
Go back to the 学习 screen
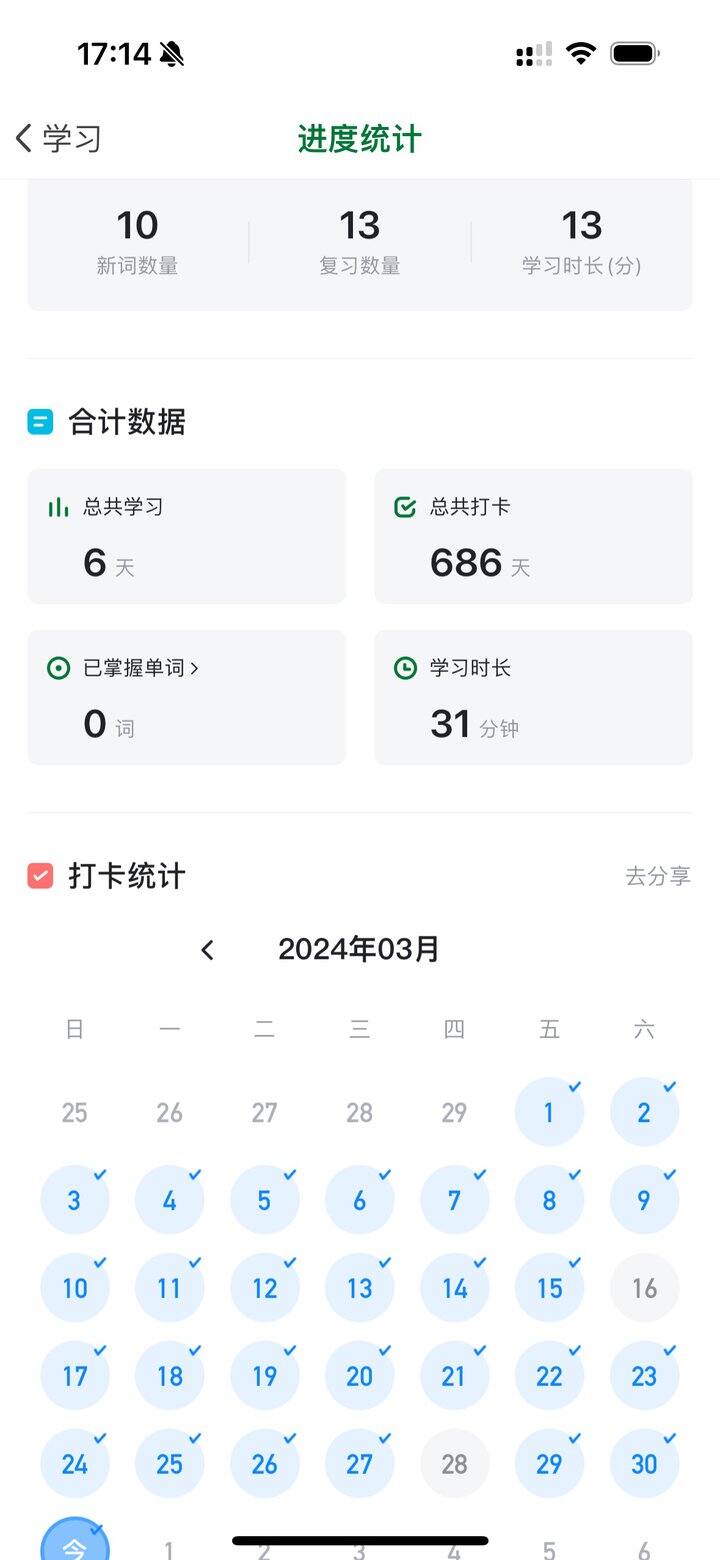pyautogui.click(x=58, y=138)
